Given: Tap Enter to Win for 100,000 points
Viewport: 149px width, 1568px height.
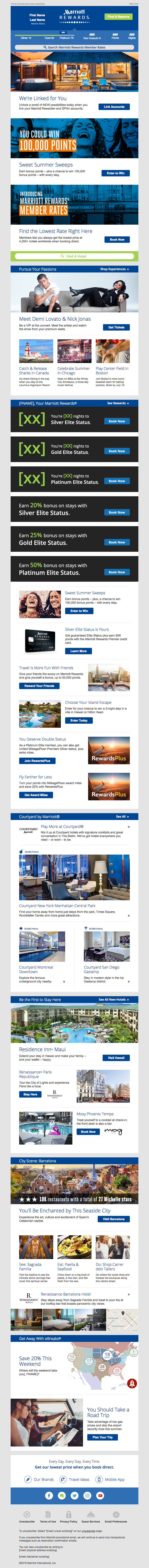Looking at the screenshot, I should point(116,173).
